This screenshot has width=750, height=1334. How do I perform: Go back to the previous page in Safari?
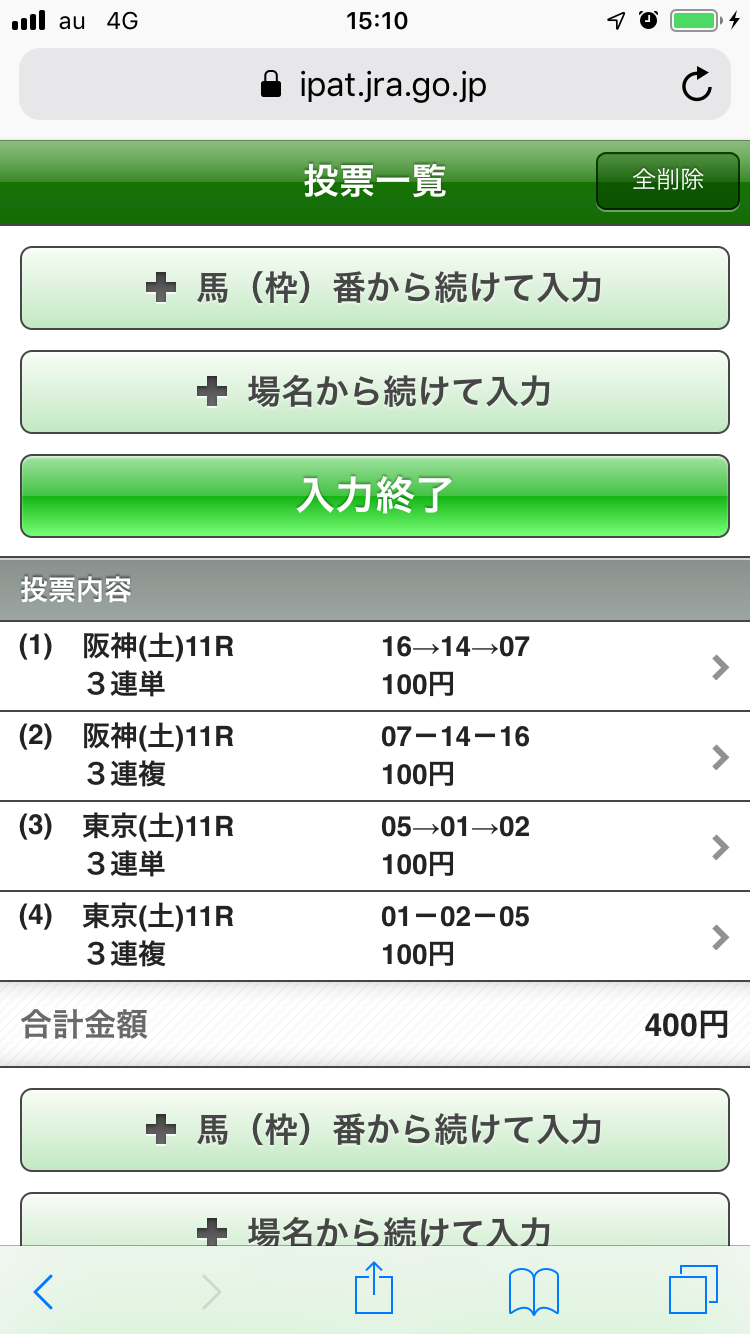tap(43, 1292)
